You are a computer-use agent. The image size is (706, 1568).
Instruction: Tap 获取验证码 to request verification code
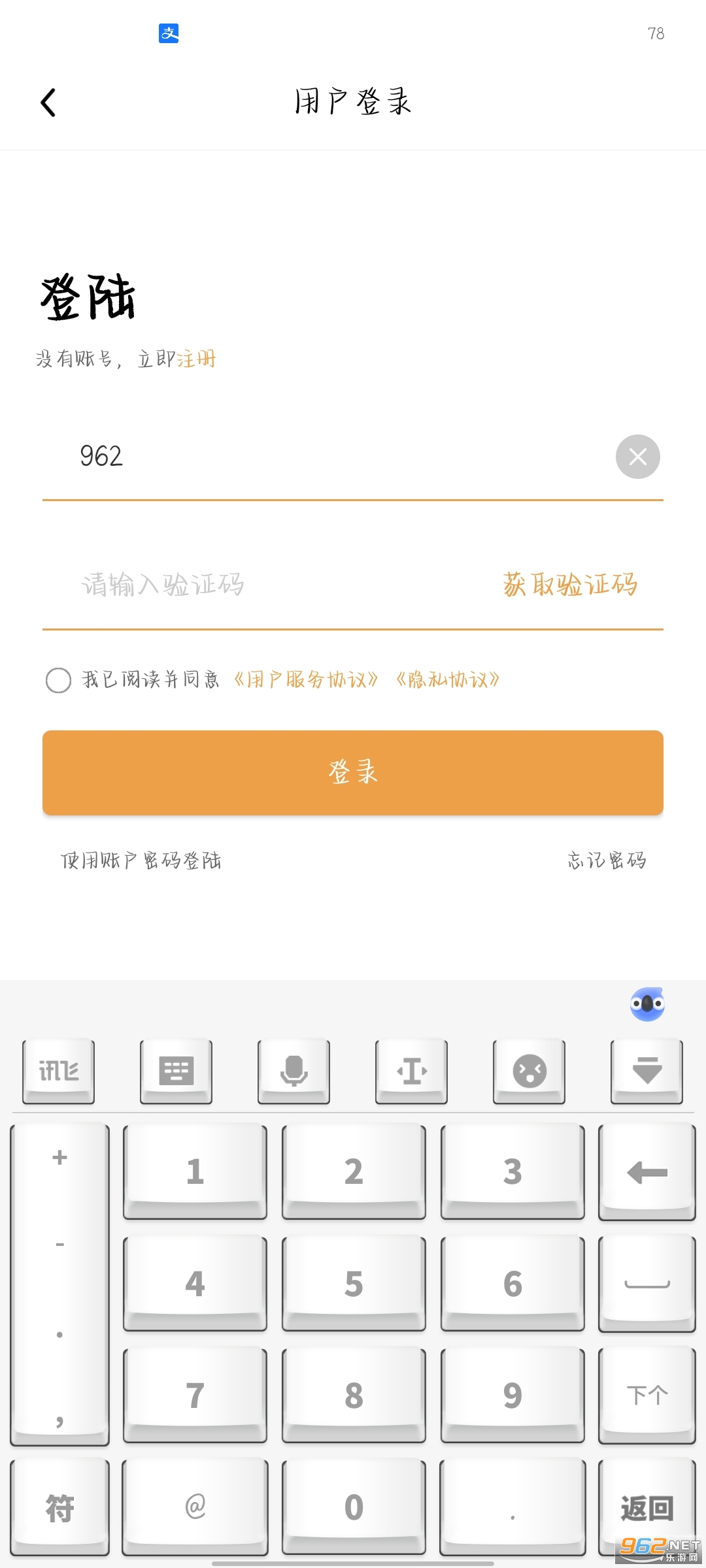coord(569,585)
